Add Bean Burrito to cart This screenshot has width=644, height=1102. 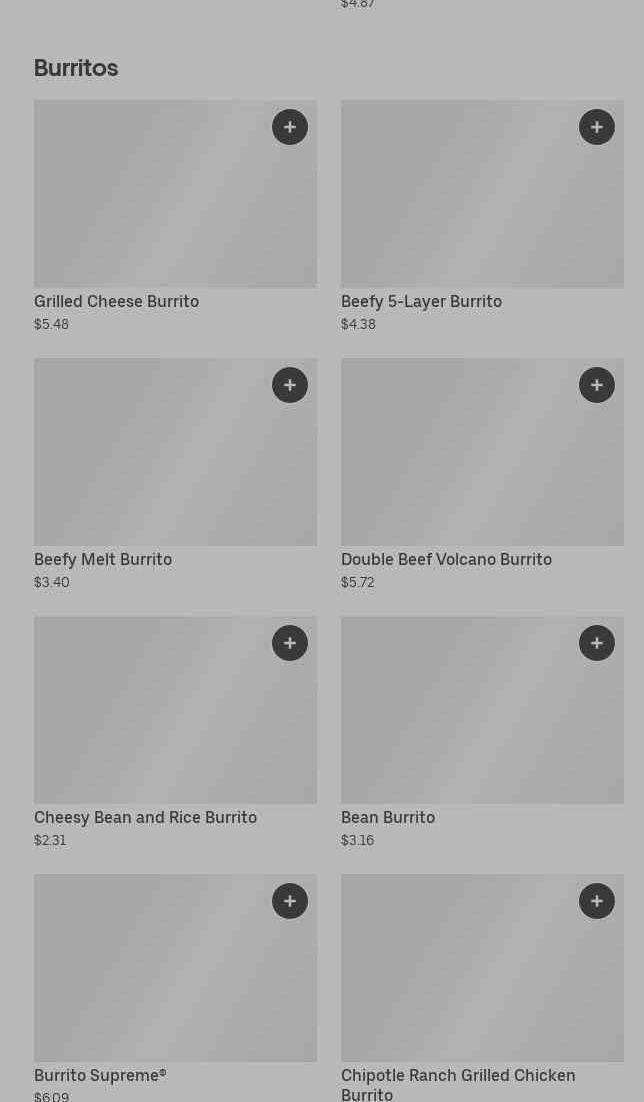(x=597, y=643)
